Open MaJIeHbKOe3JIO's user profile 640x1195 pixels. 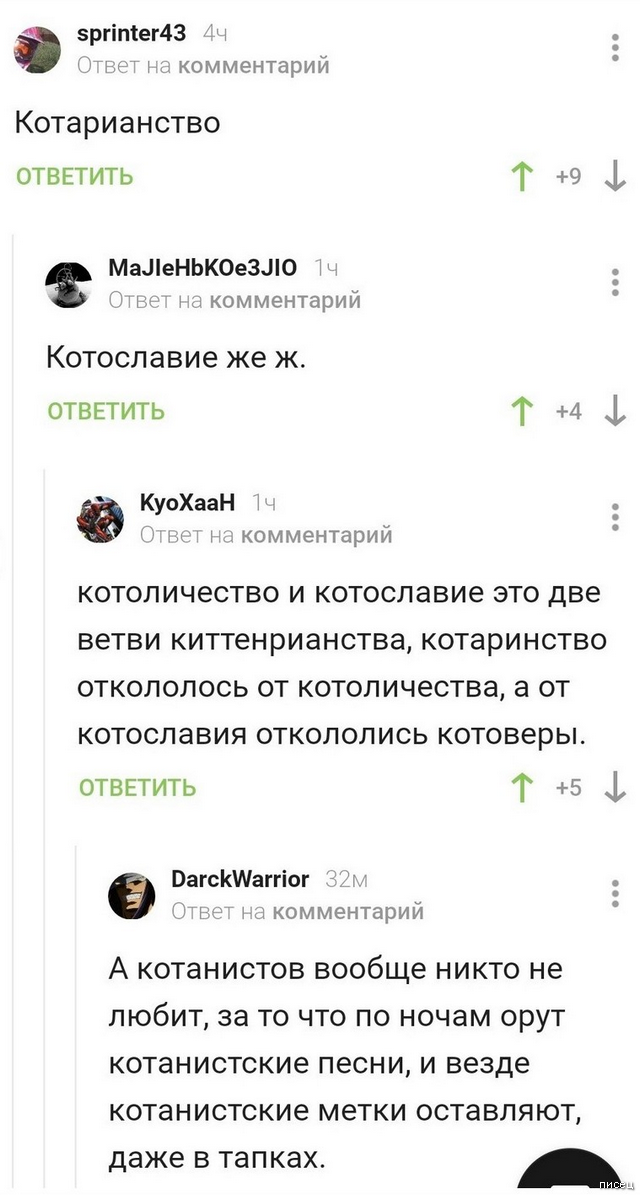pos(202,267)
